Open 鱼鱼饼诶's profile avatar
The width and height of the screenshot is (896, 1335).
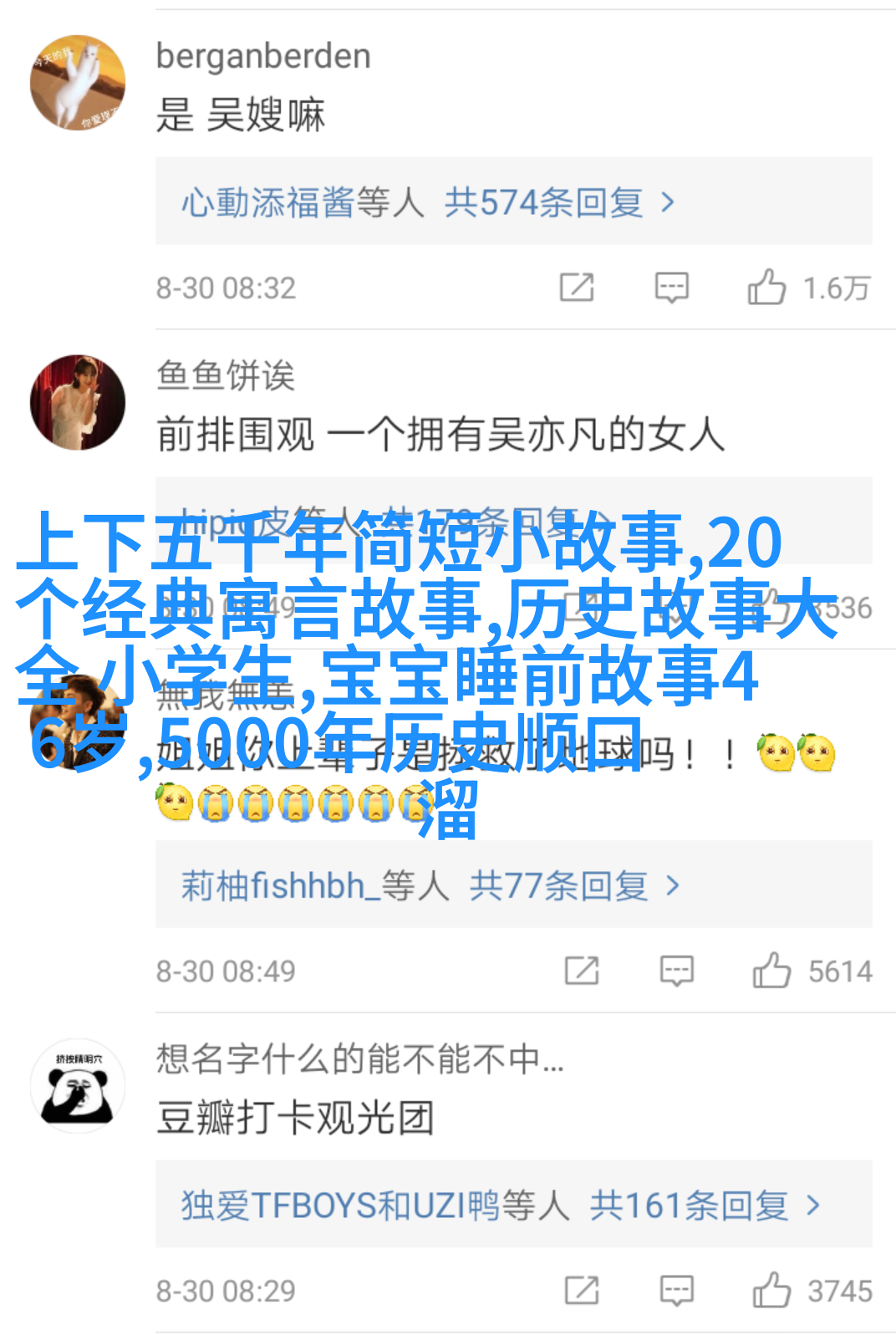point(78,402)
